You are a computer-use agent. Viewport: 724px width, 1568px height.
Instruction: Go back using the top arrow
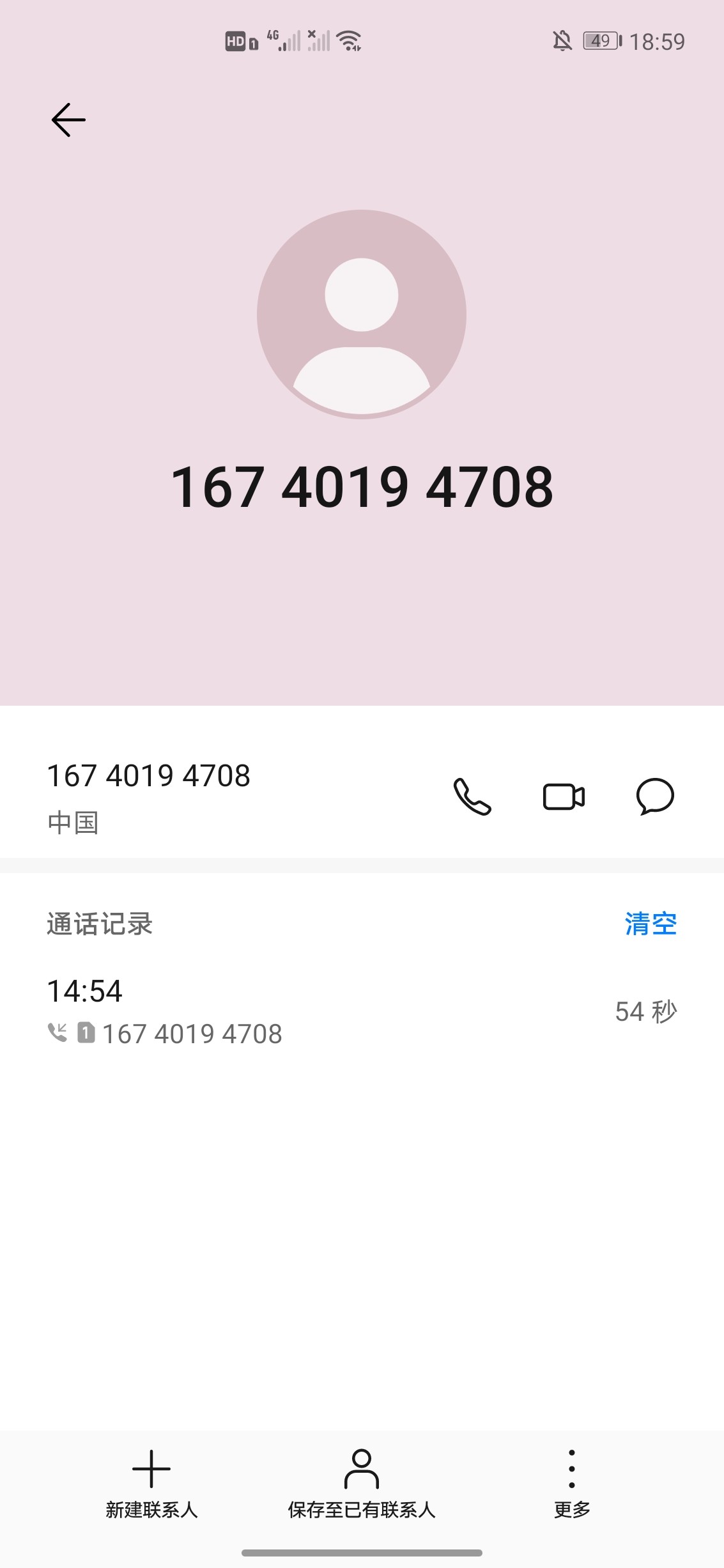pos(68,120)
